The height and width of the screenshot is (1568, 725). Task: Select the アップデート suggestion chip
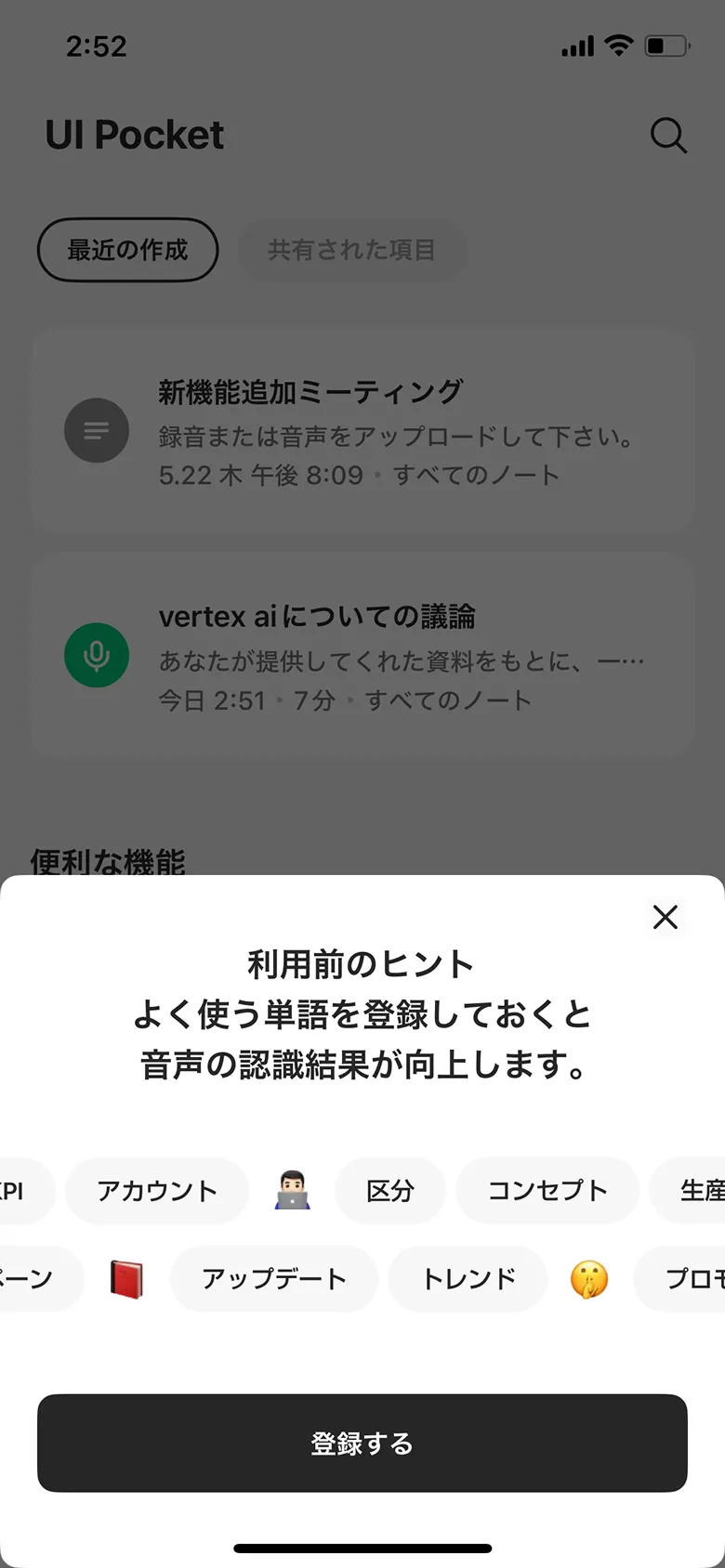click(274, 1278)
